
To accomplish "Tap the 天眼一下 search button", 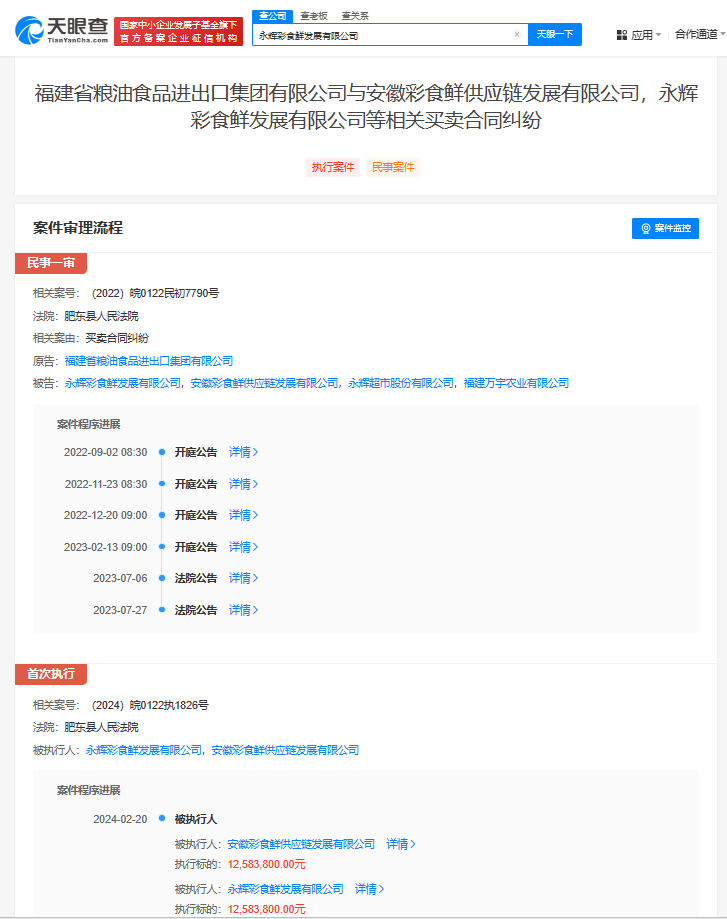I will tap(554, 34).
